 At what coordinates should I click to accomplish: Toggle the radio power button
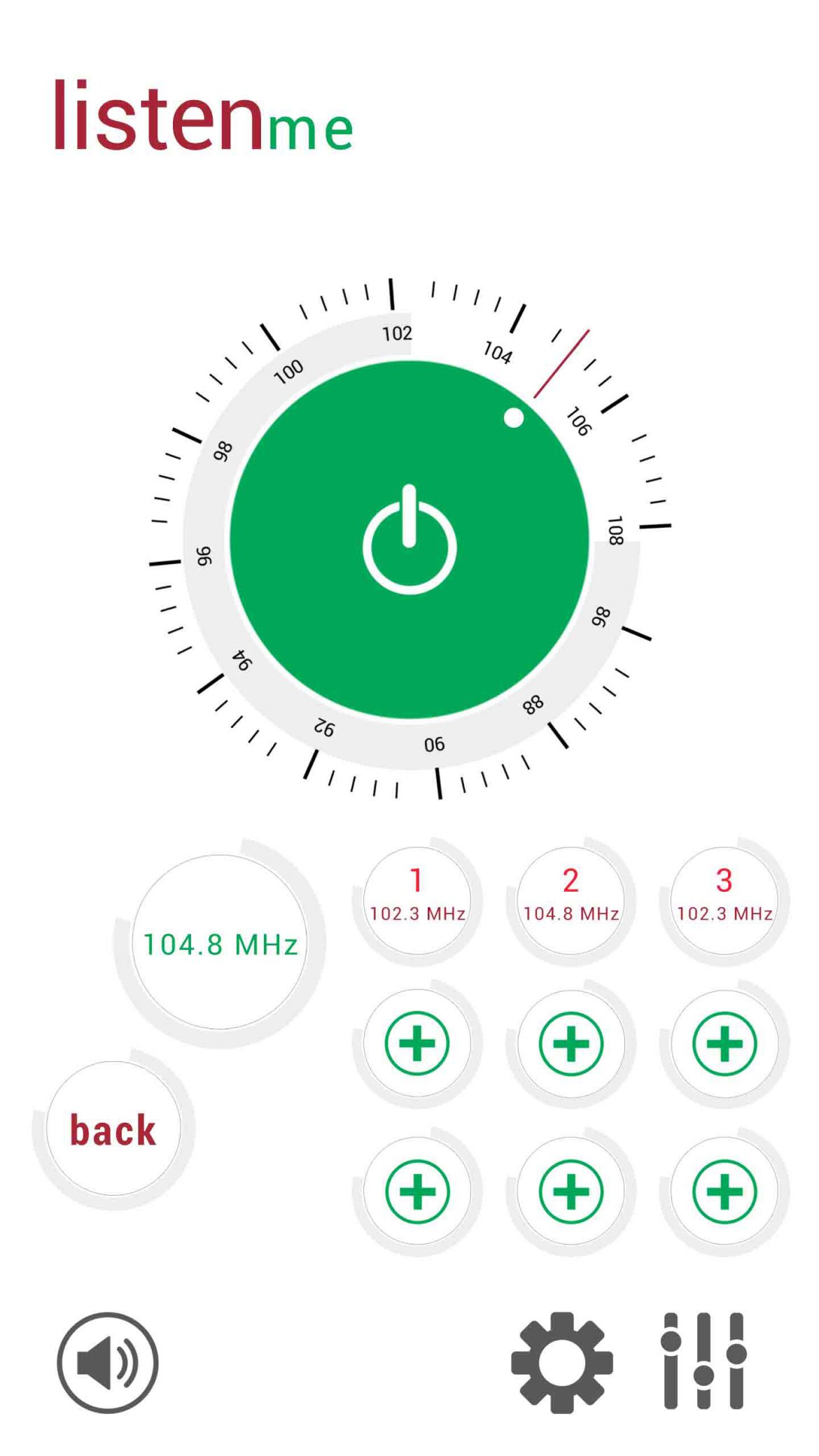pyautogui.click(x=409, y=539)
